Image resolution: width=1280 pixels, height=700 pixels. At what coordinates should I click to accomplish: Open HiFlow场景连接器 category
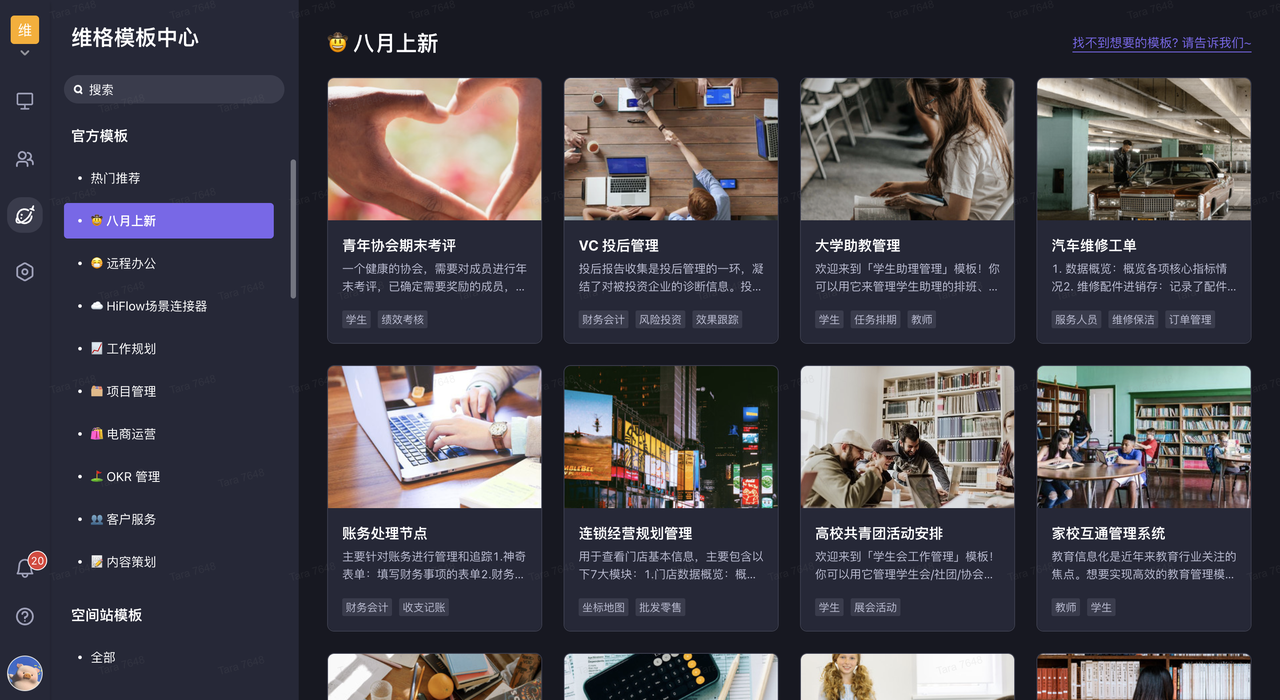pyautogui.click(x=156, y=306)
